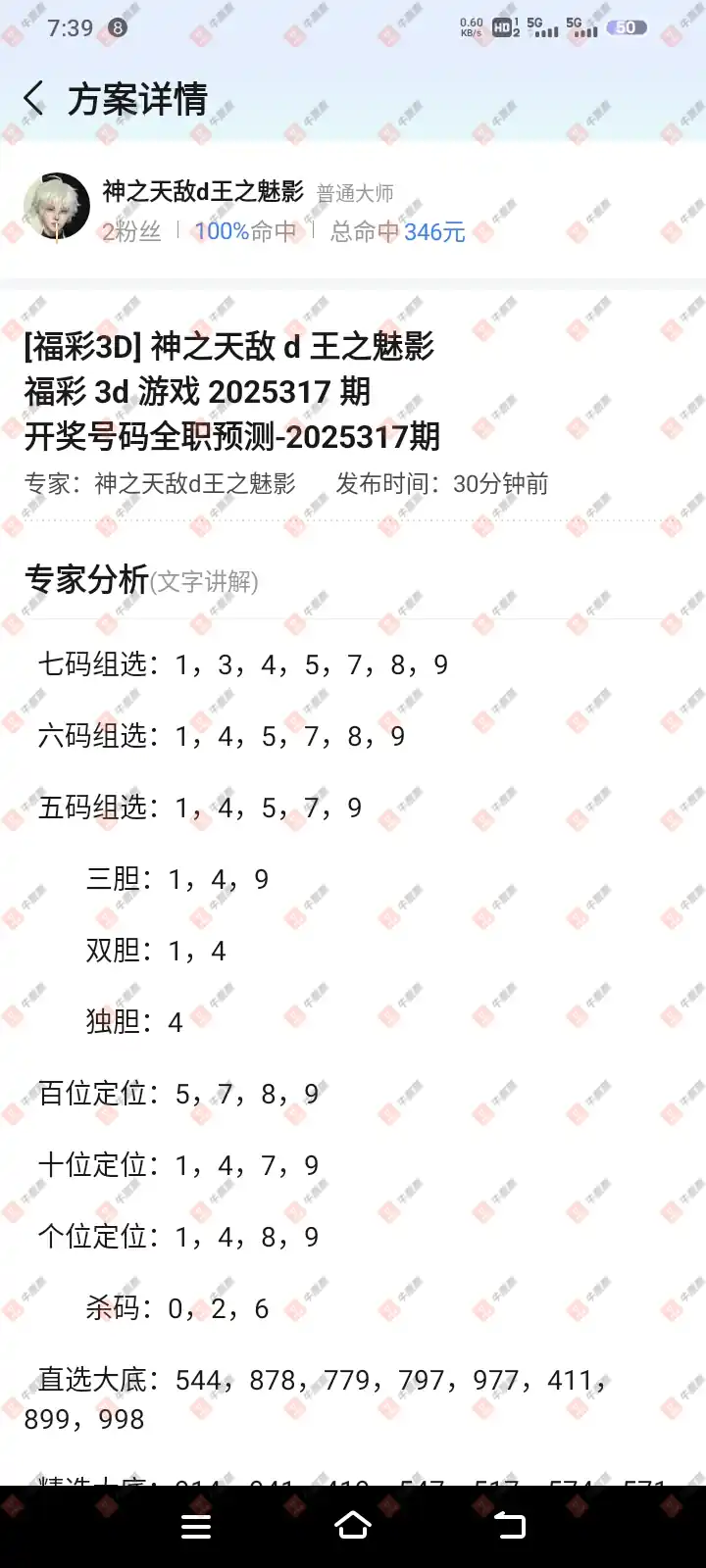
Task: Go back from 方案详情 page
Action: [34, 99]
